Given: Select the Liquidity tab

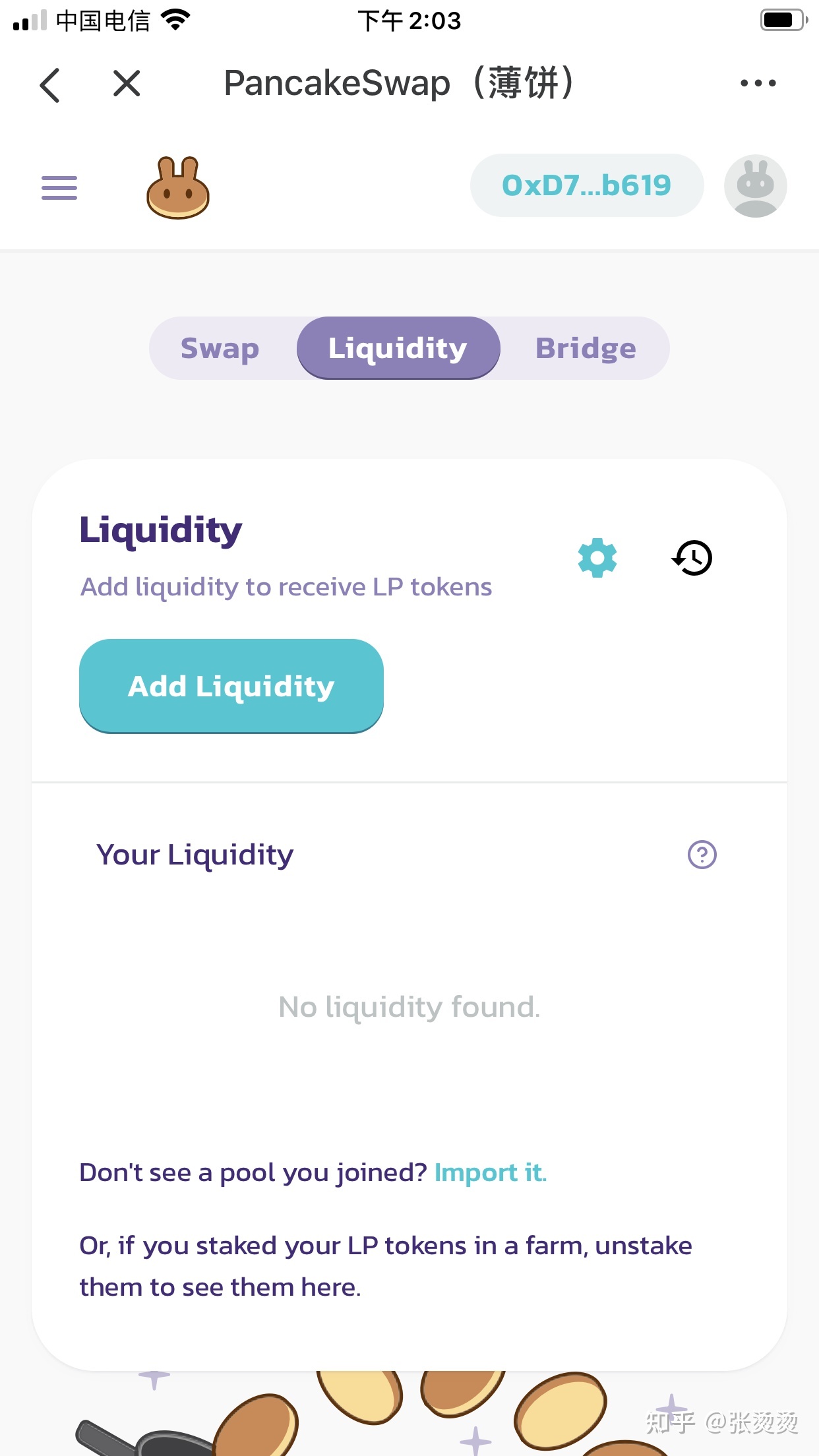Looking at the screenshot, I should click(x=398, y=348).
